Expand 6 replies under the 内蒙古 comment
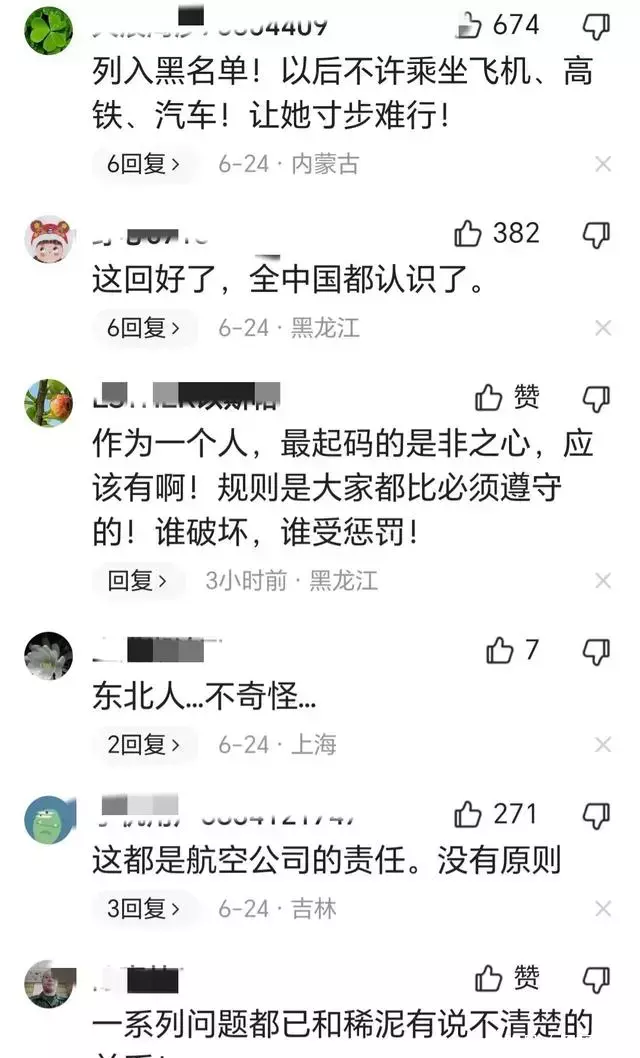This screenshot has width=640, height=1058. [x=144, y=163]
